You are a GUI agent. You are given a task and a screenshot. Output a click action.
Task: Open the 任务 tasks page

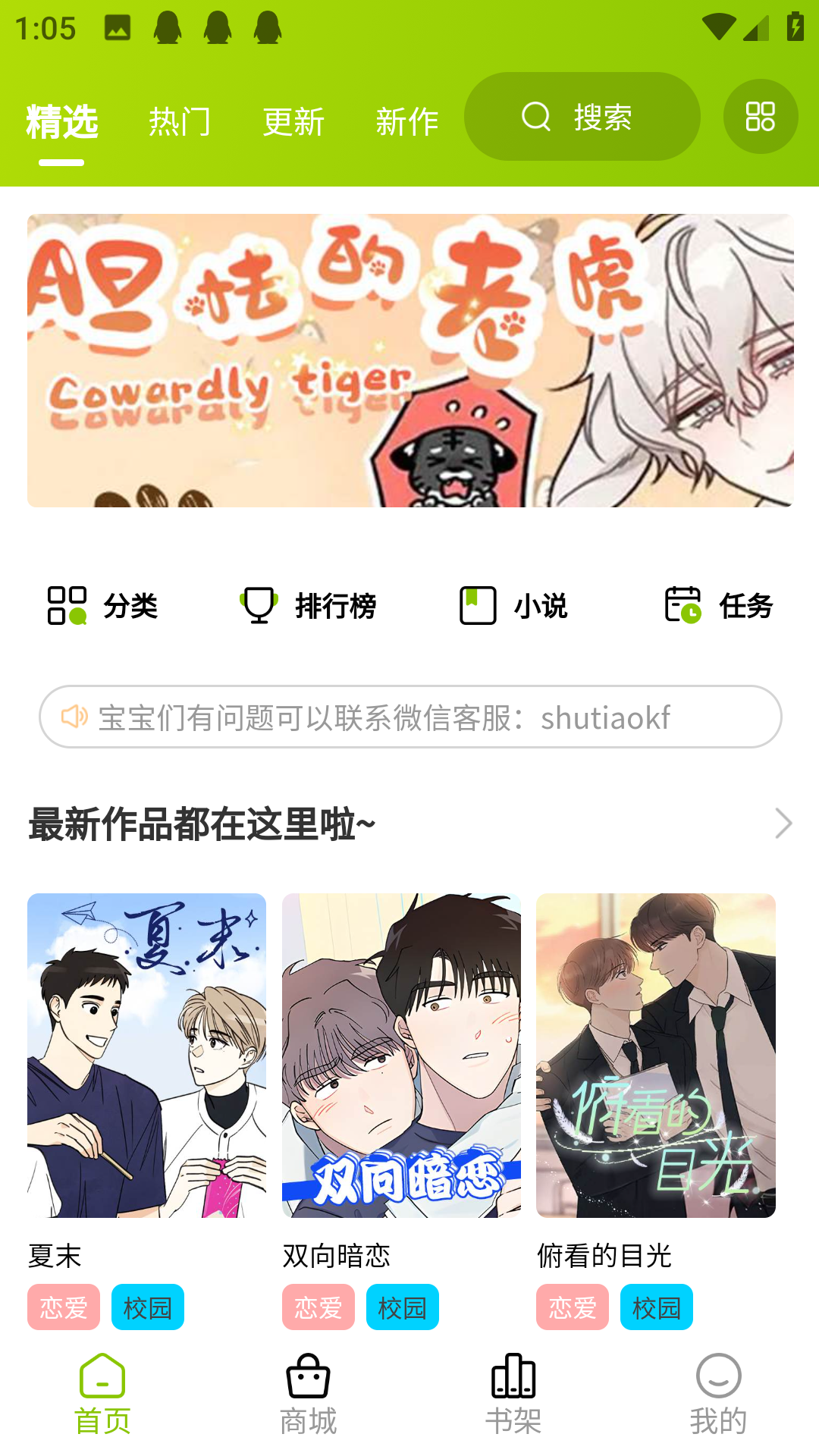coord(718,606)
